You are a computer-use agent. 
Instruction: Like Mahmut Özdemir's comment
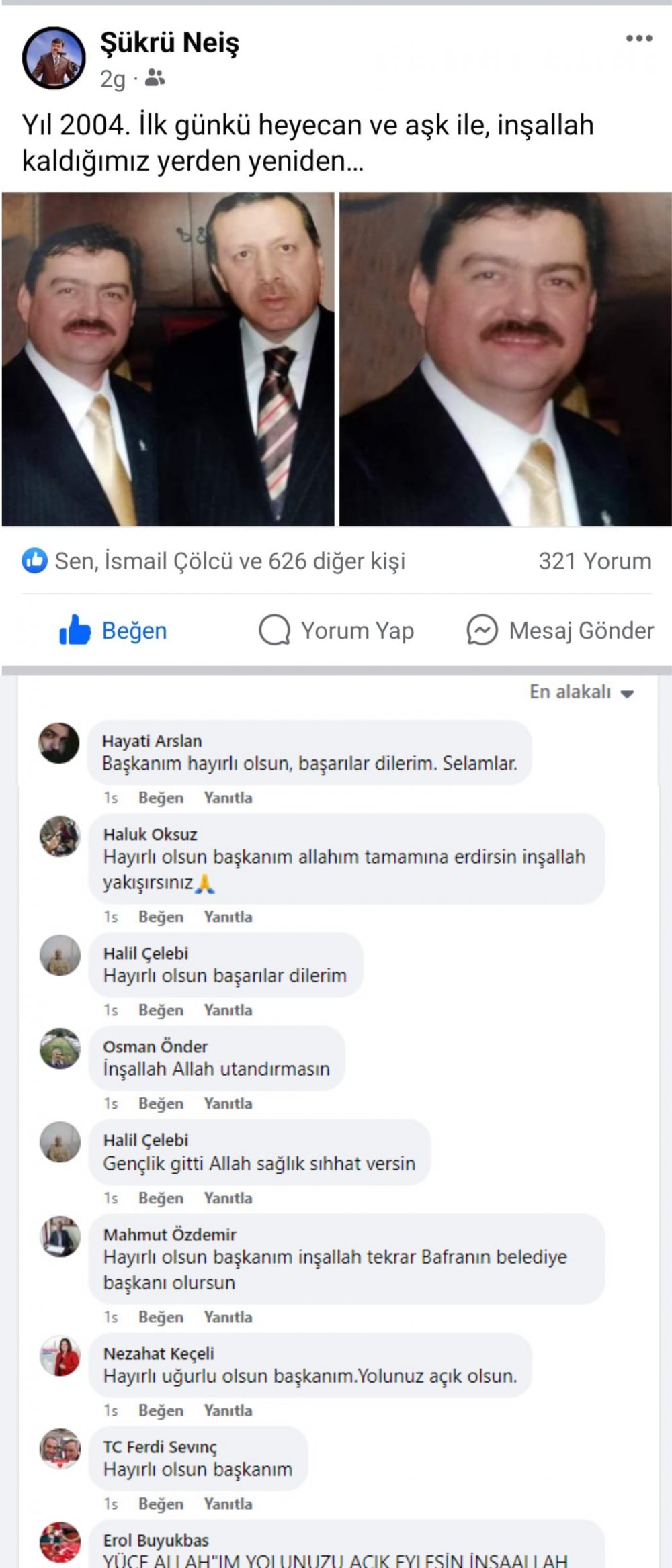point(161,1317)
